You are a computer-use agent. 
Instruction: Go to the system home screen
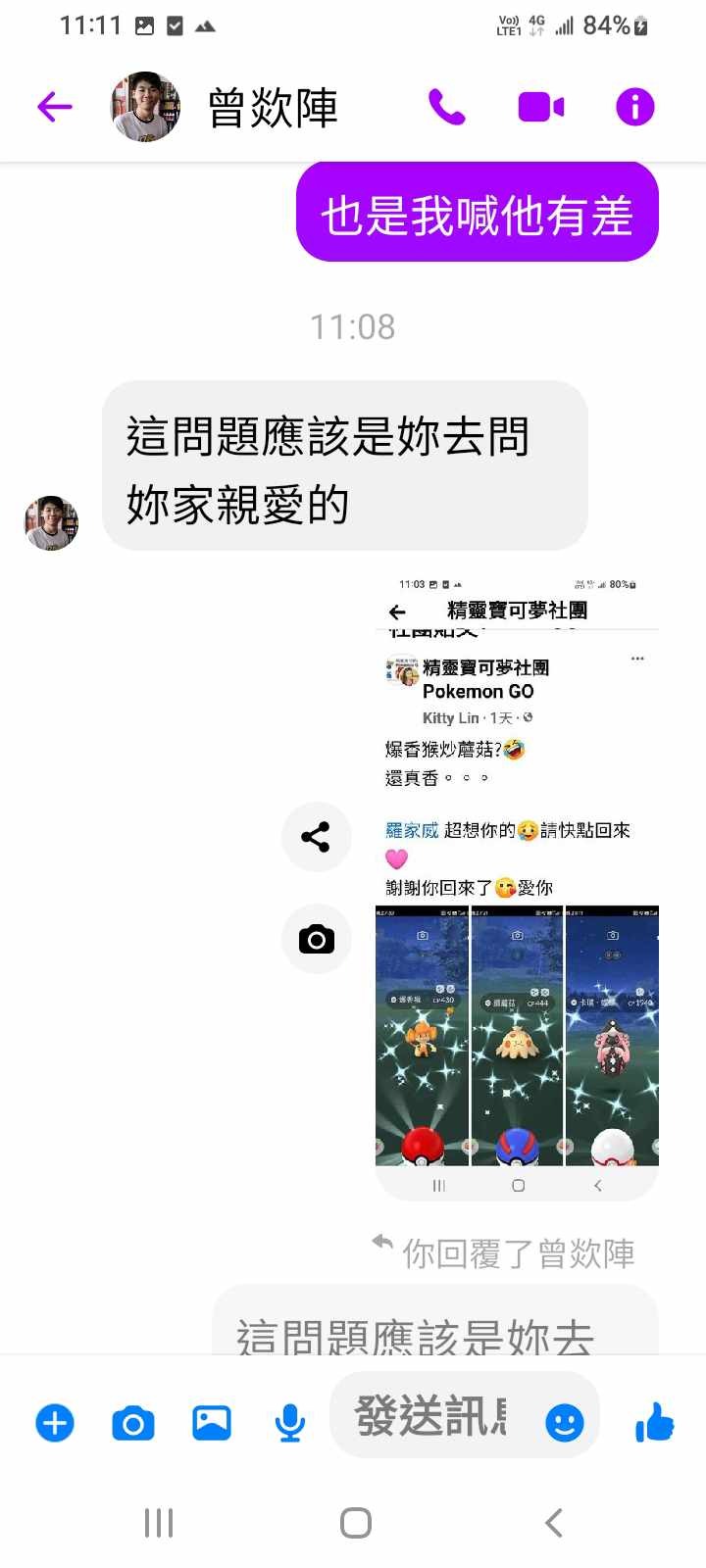click(x=355, y=1523)
